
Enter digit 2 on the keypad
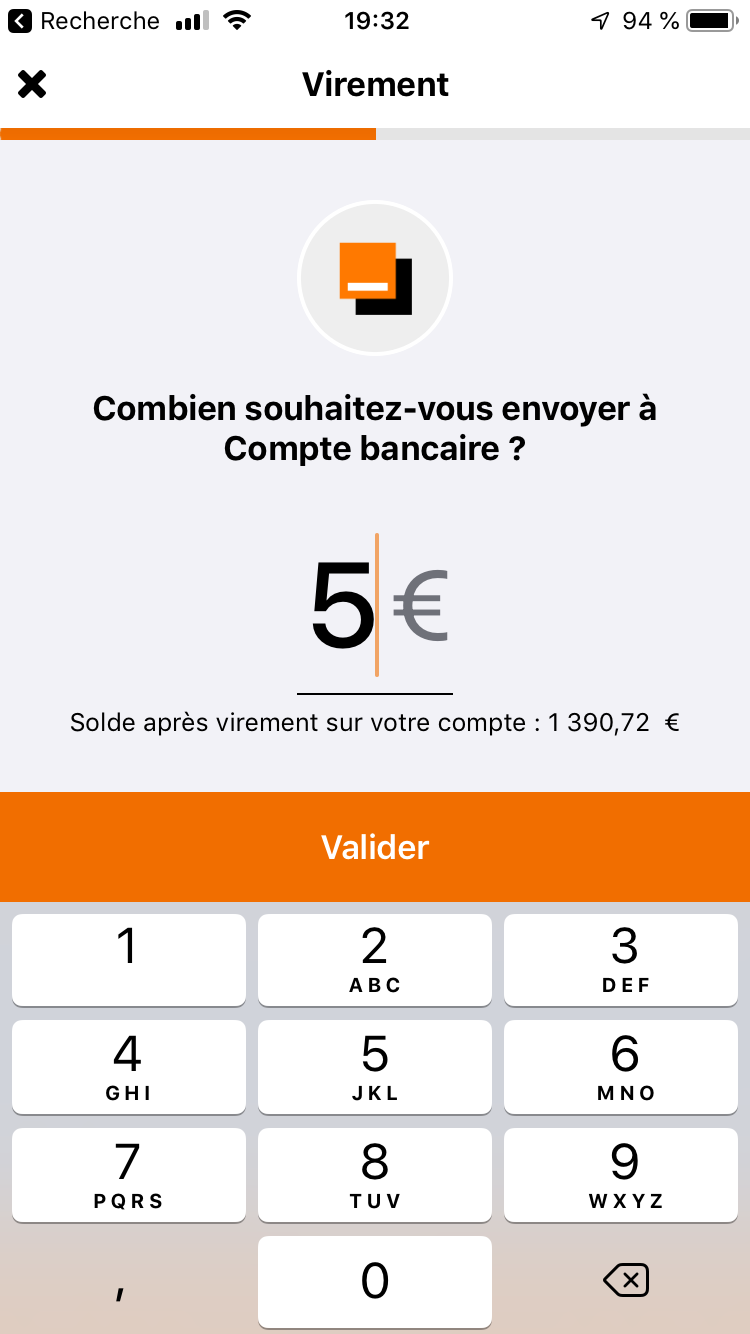click(375, 959)
